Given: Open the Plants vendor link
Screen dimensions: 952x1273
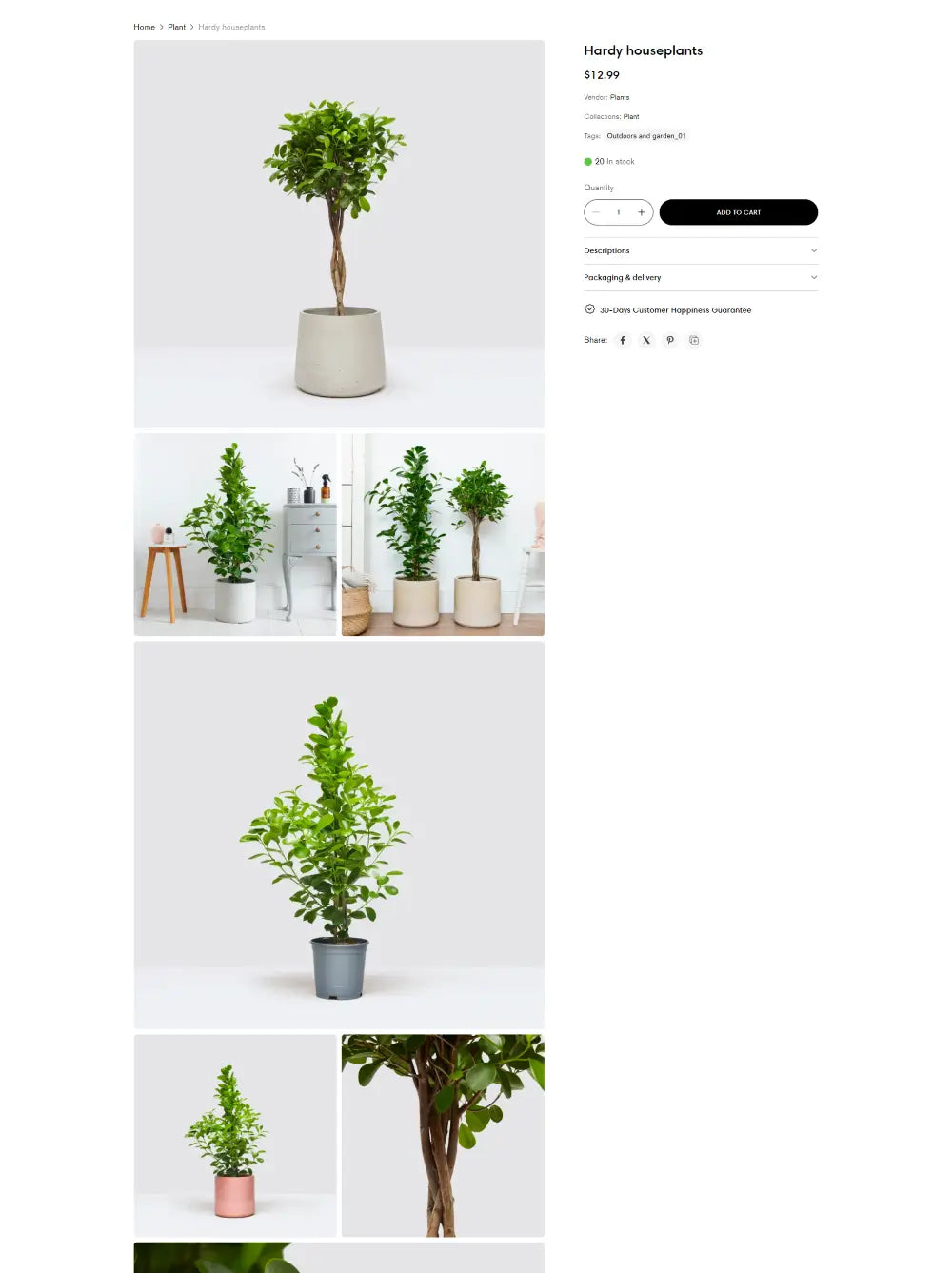Looking at the screenshot, I should pyautogui.click(x=620, y=97).
